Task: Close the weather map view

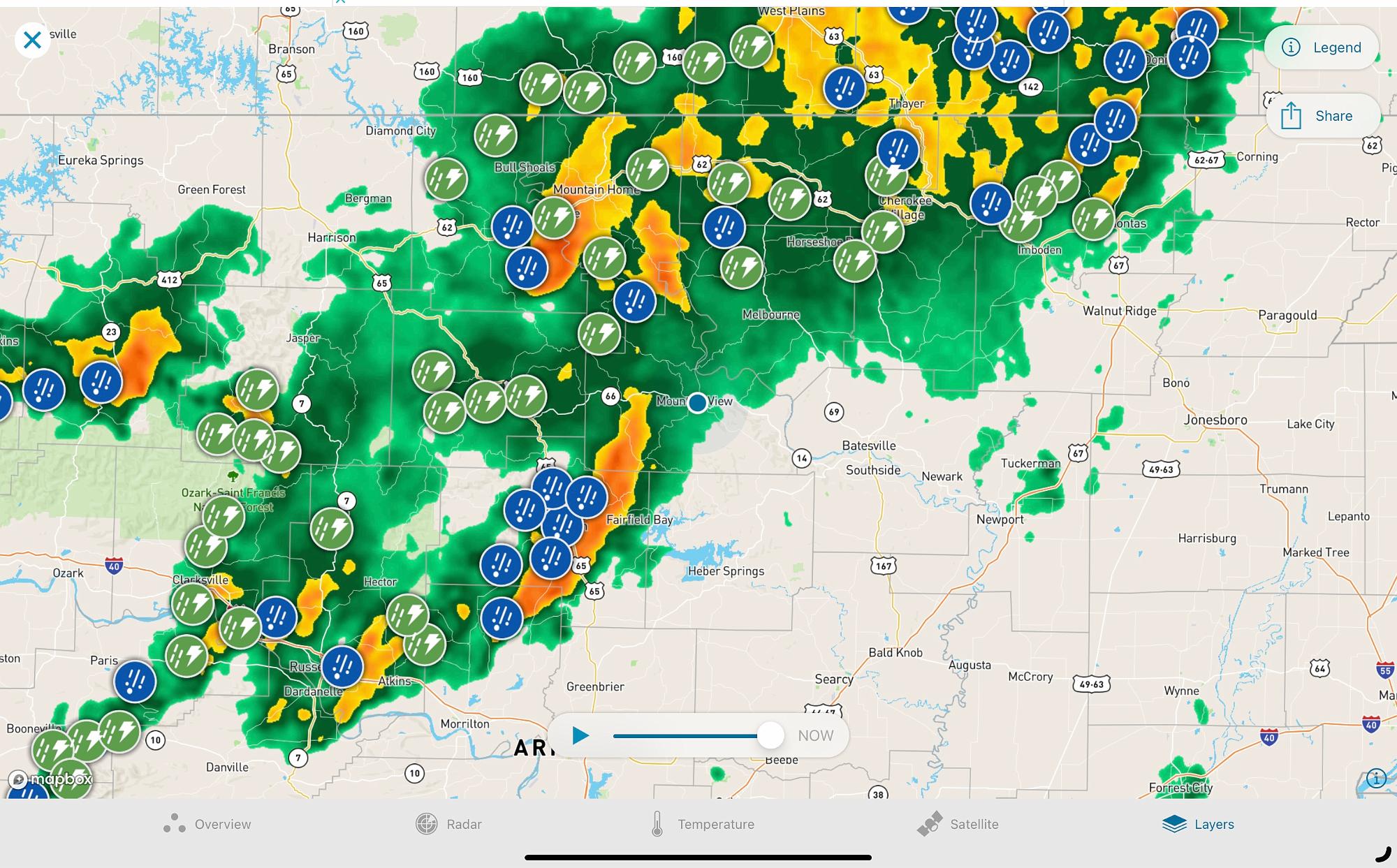Action: 32,41
